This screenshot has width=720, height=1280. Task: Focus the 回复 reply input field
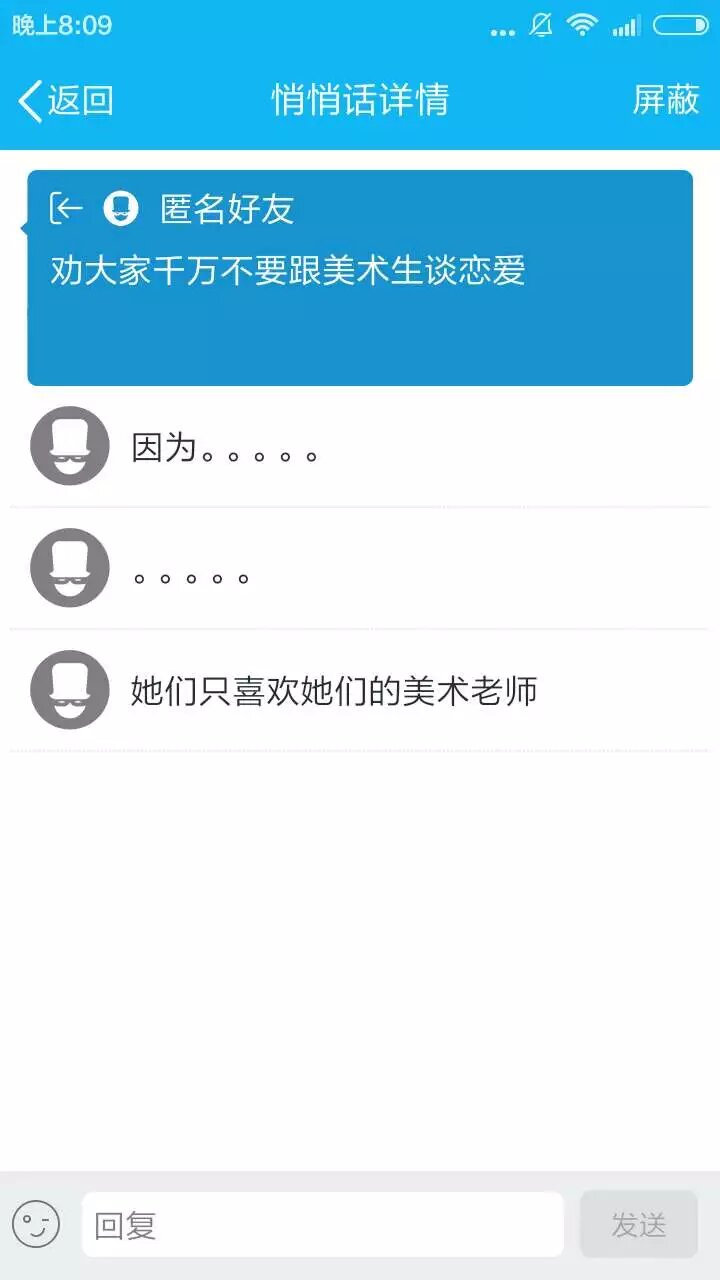point(322,1224)
